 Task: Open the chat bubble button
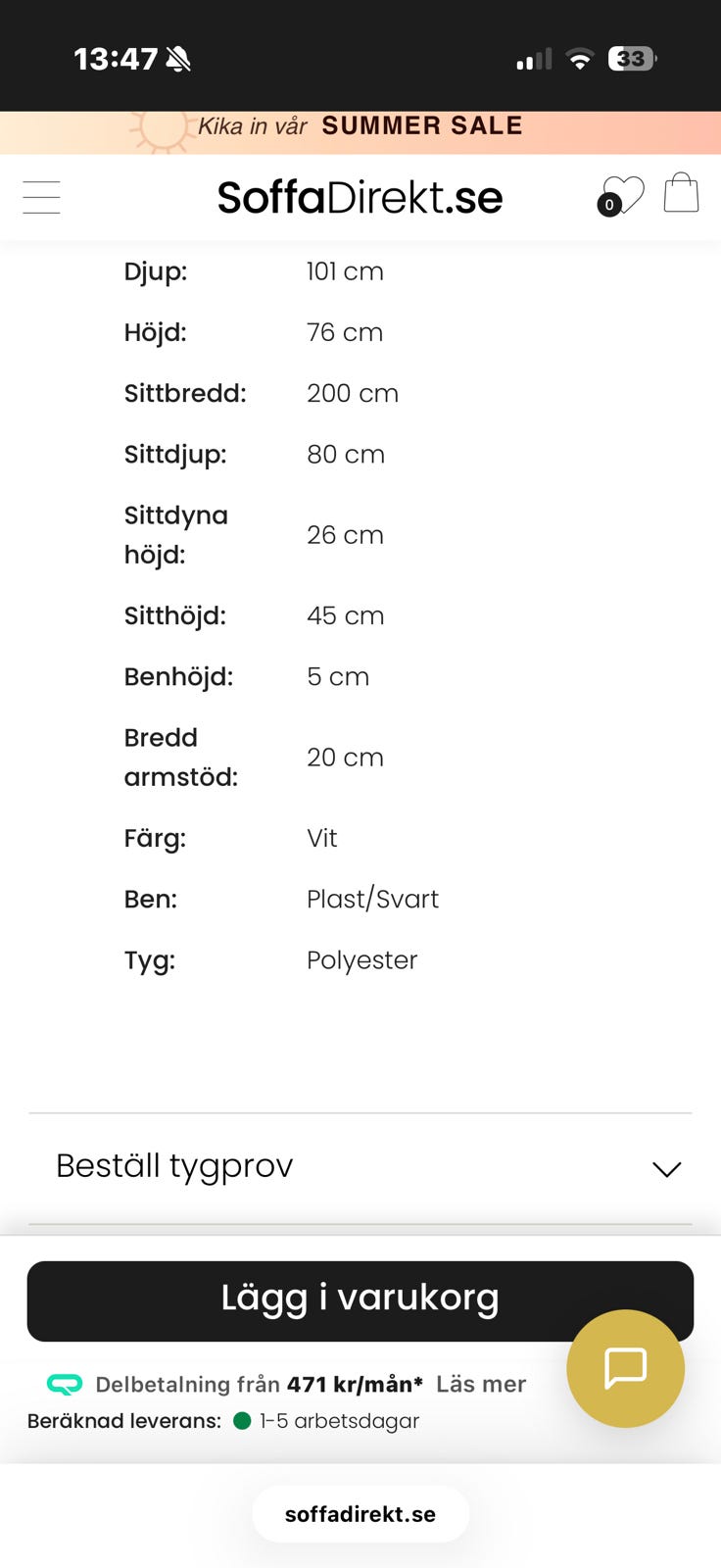(x=626, y=1368)
